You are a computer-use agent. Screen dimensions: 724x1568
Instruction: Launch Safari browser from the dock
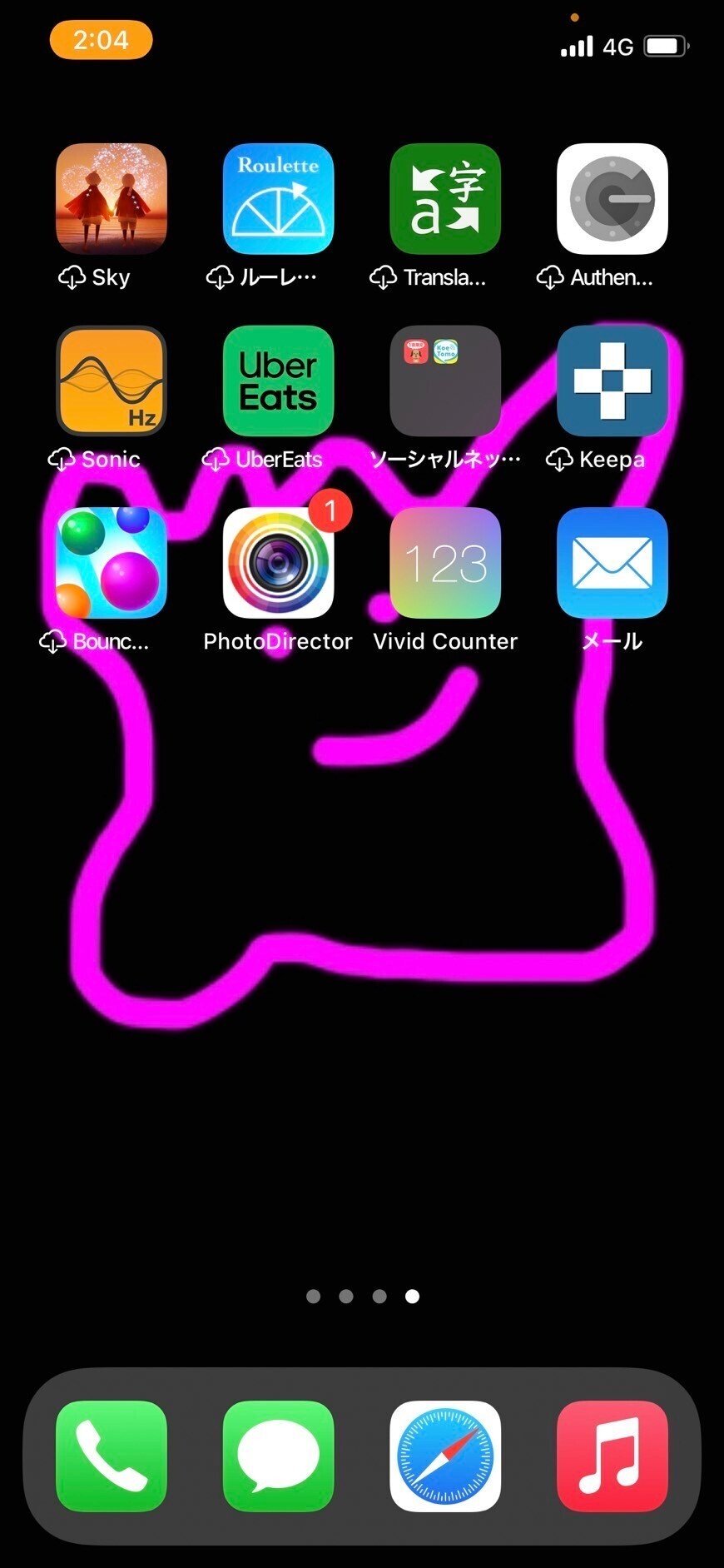click(x=445, y=1456)
